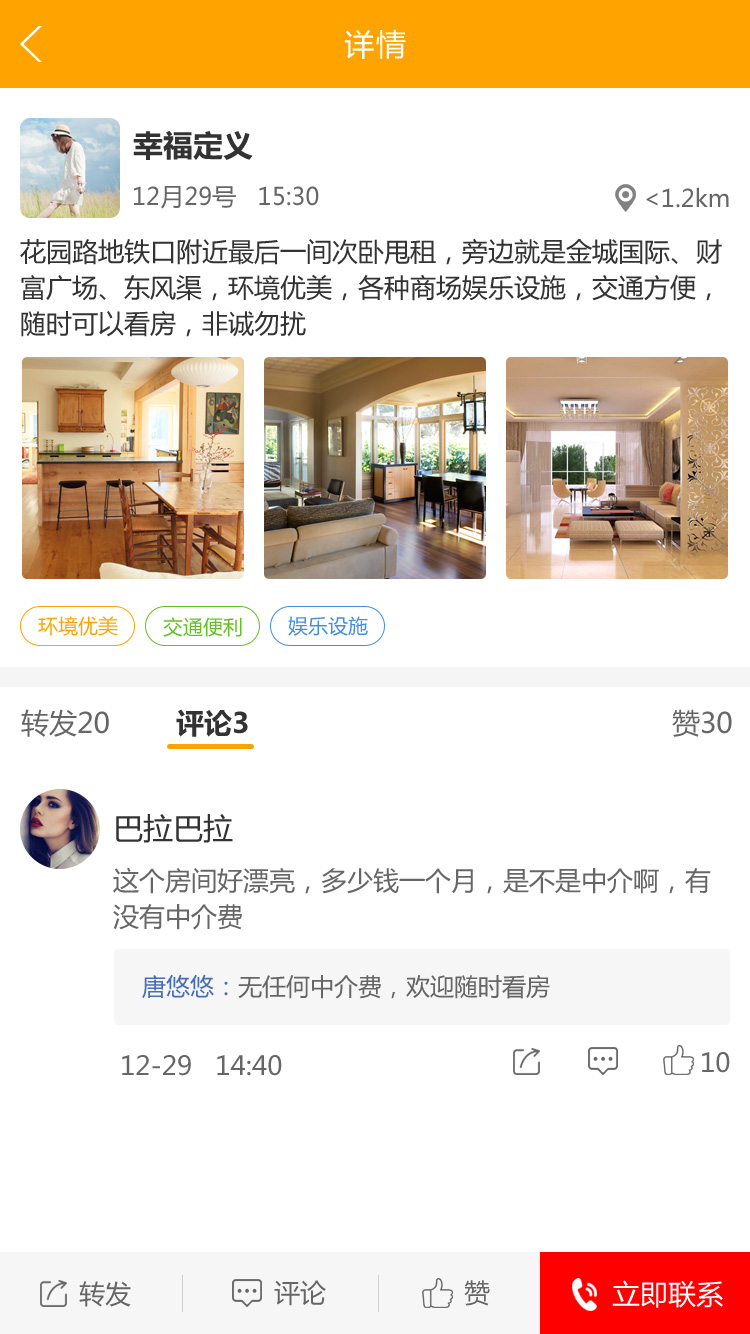
Task: Choose the 娱乐设施 tag
Action: click(327, 626)
